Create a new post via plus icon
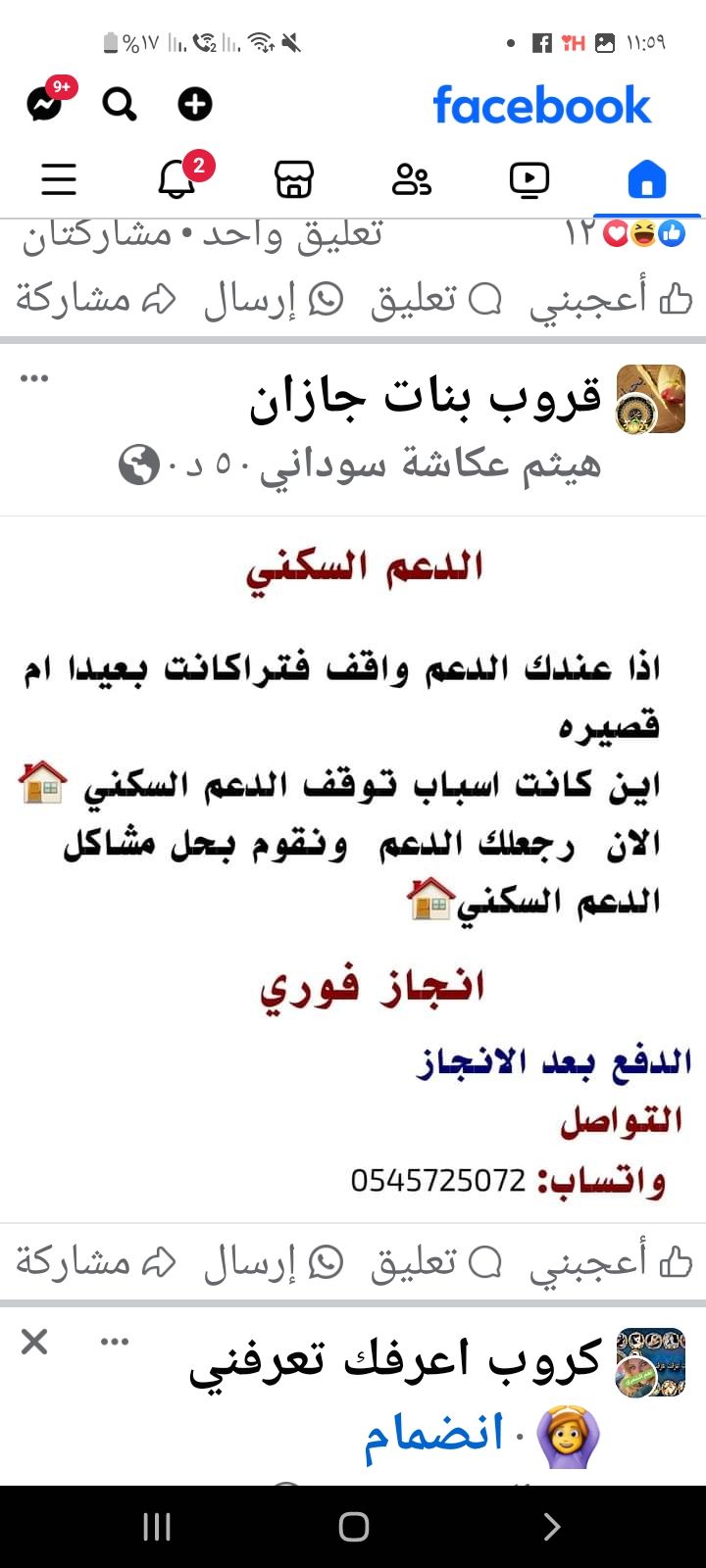 [x=194, y=103]
